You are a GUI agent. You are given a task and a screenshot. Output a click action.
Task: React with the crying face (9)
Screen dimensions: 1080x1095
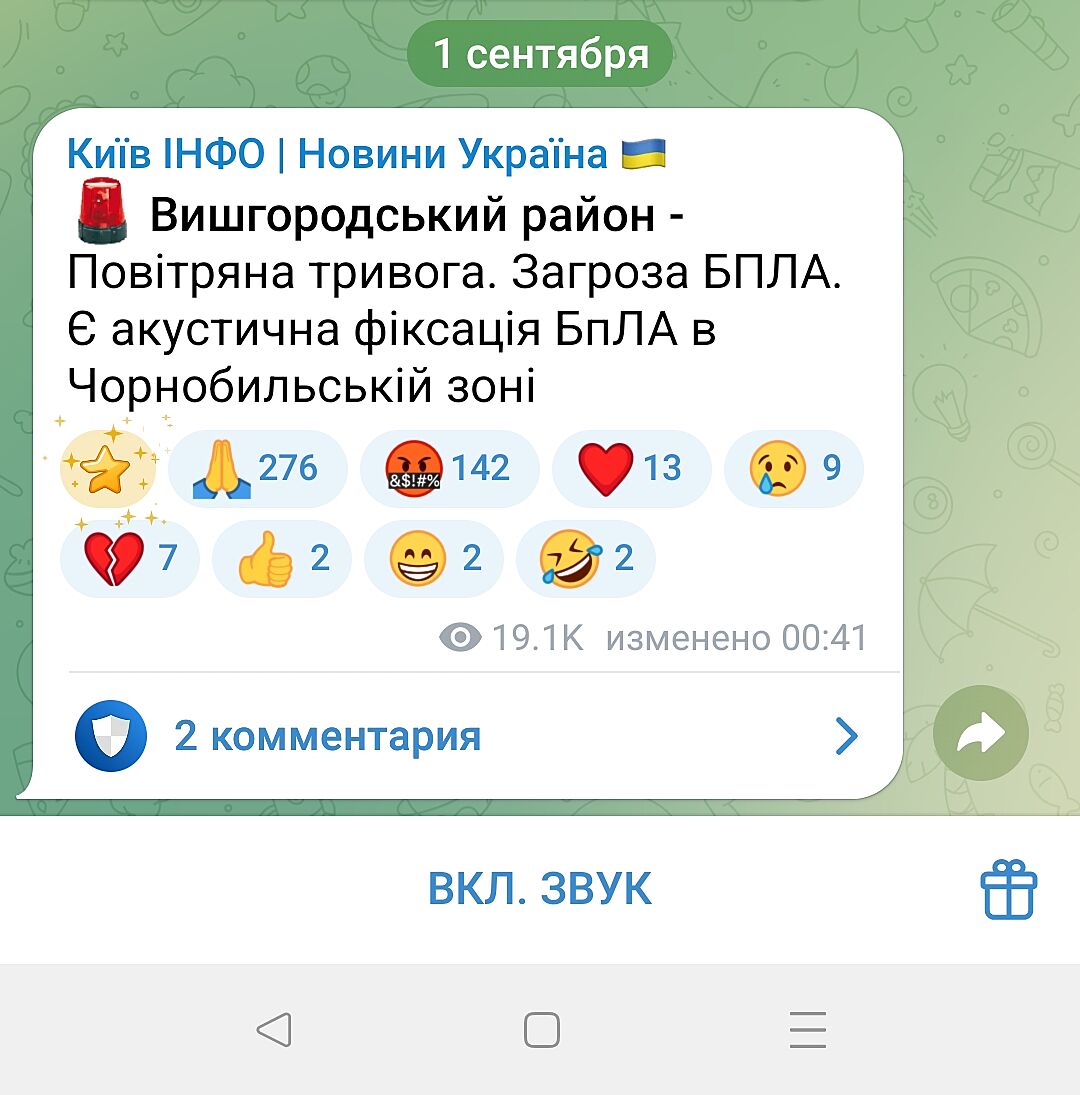pyautogui.click(x=793, y=468)
